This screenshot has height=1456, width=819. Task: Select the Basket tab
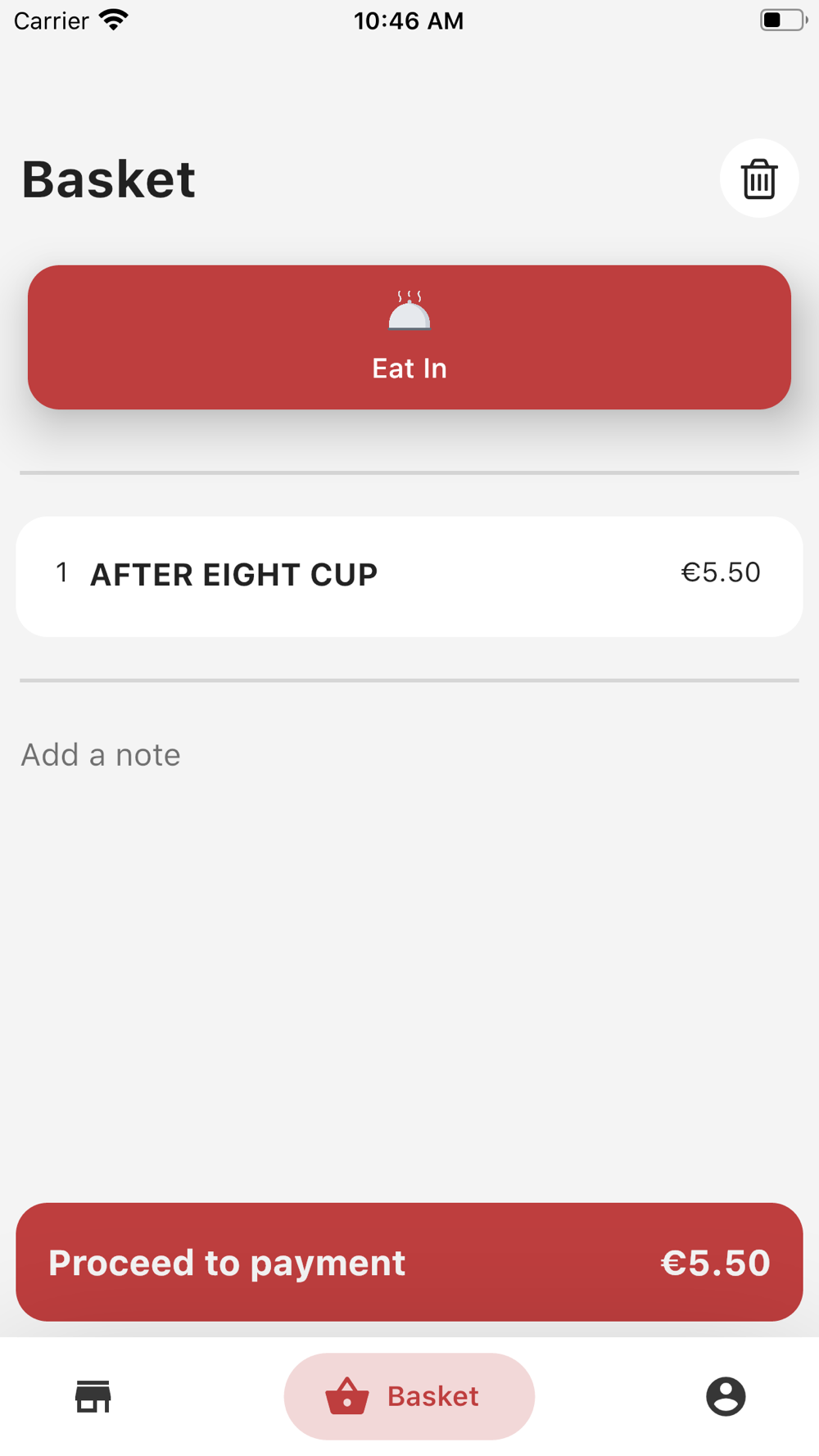409,1396
